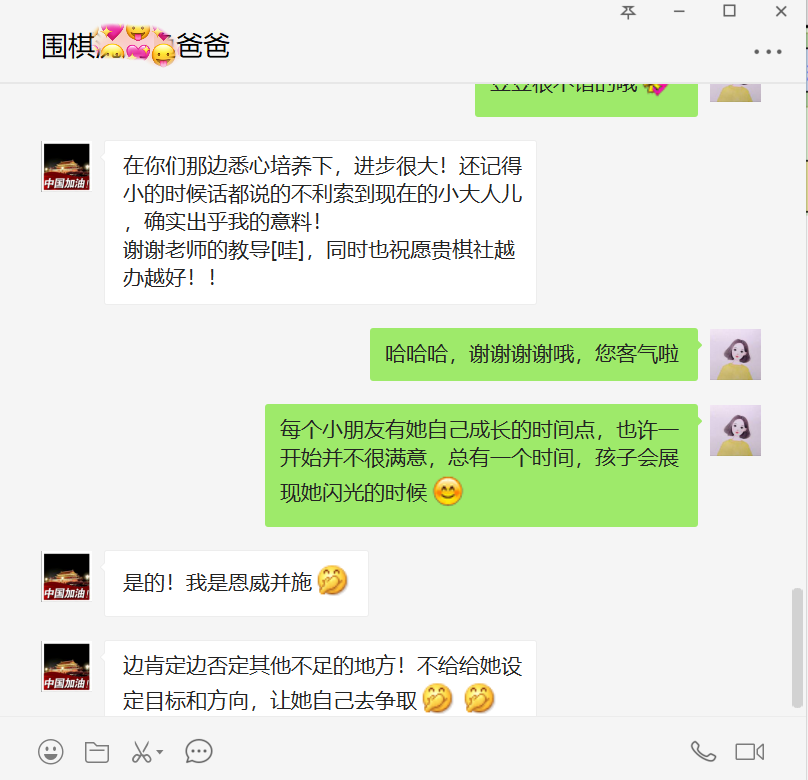Open contact avatar next to 是的！我是恩威并施
This screenshot has height=780, width=808.
pos(66,577)
